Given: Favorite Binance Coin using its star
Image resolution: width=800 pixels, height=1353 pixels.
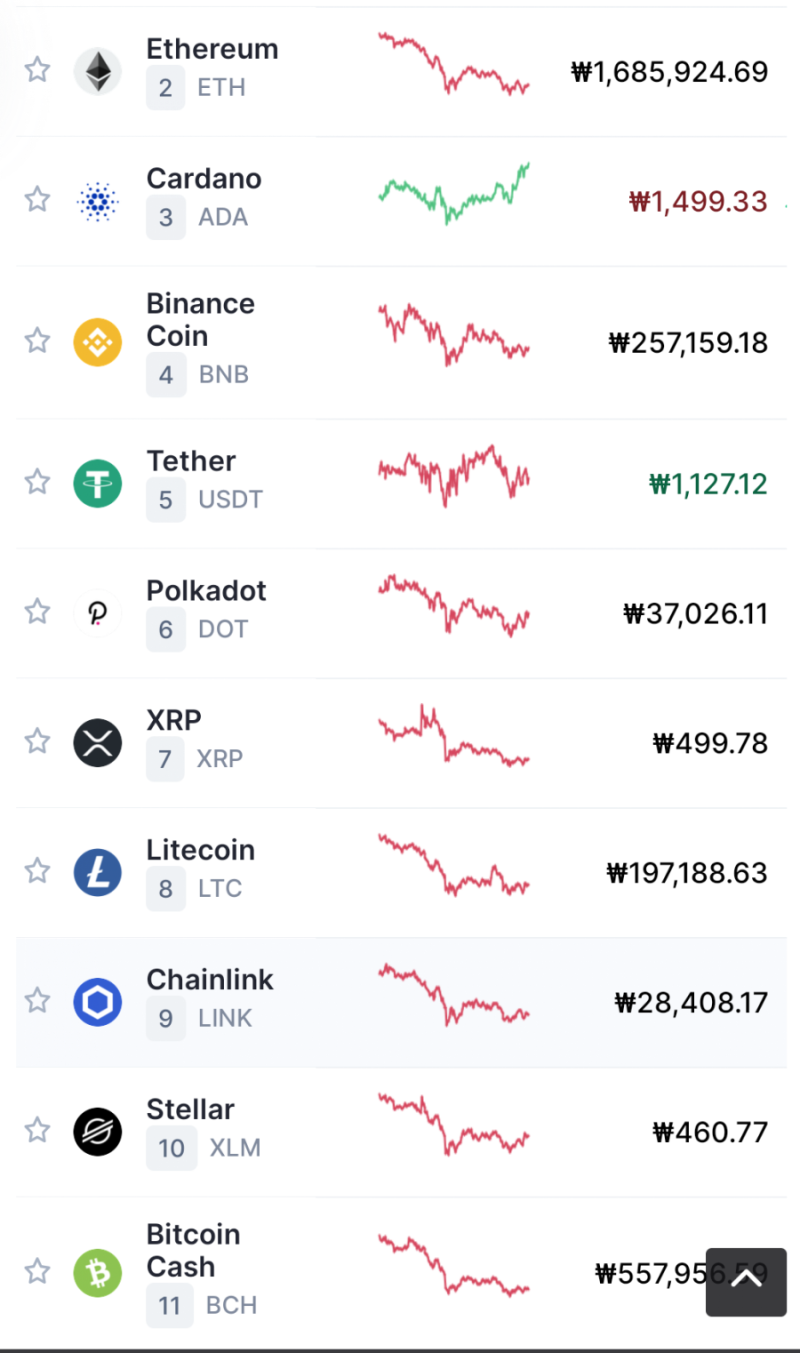Looking at the screenshot, I should [37, 341].
